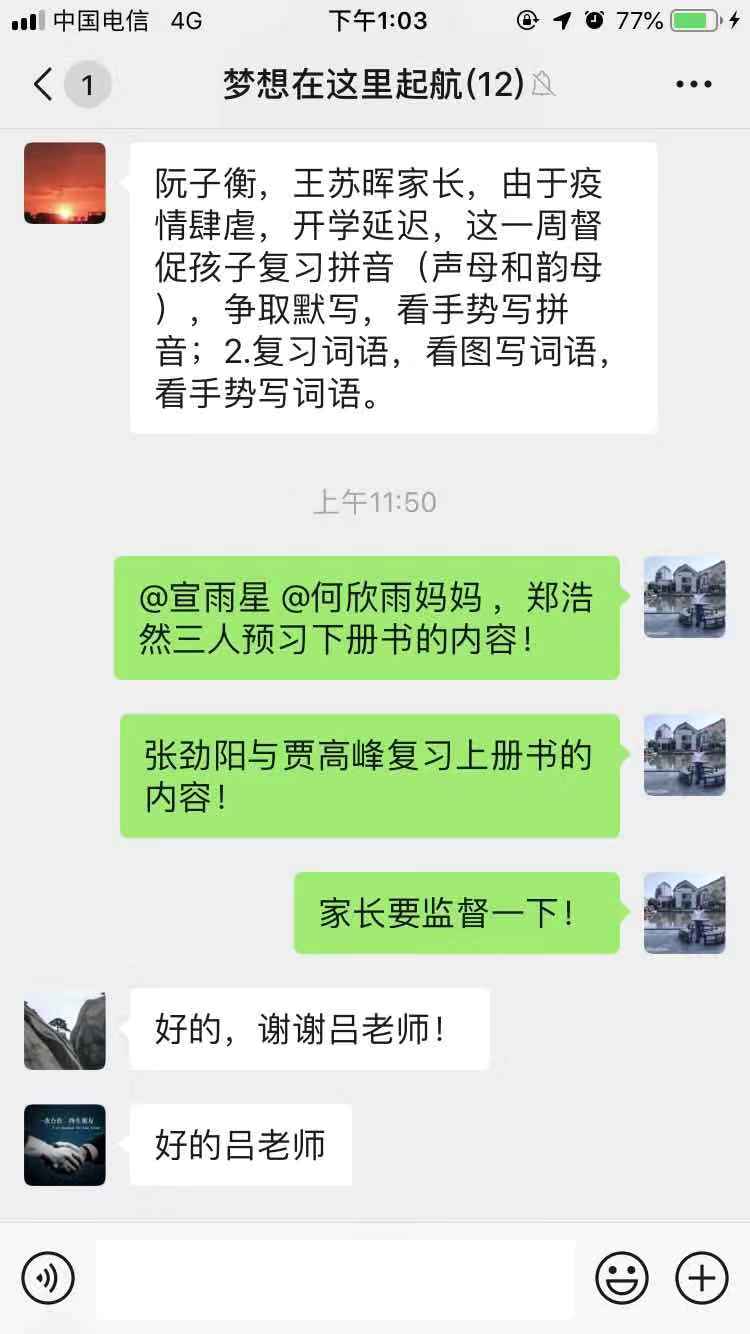Open profile of '好的，谢谢吕老师！' sender
The image size is (750, 1334).
[x=65, y=1030]
